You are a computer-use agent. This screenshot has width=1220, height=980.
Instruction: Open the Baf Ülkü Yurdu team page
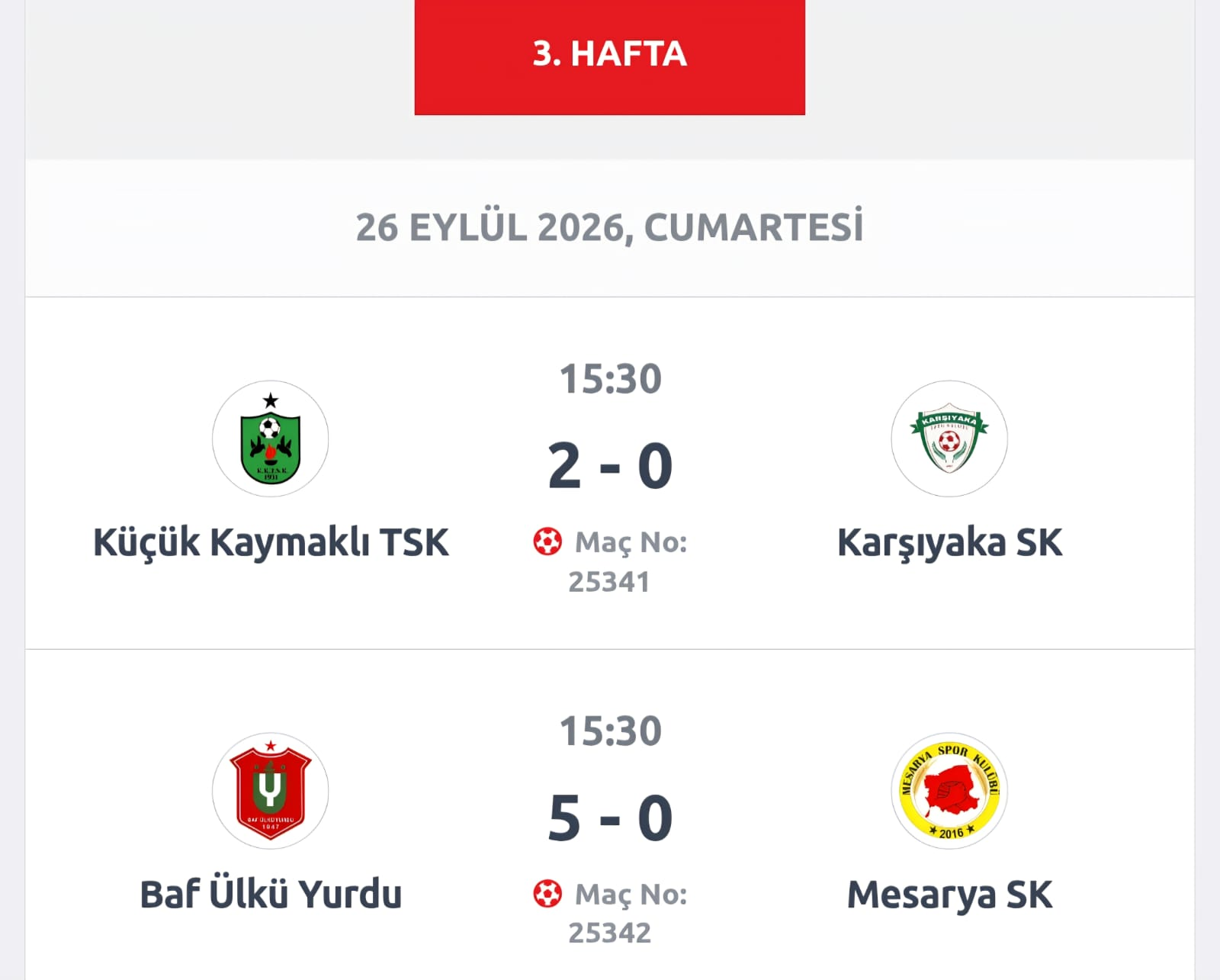(271, 894)
